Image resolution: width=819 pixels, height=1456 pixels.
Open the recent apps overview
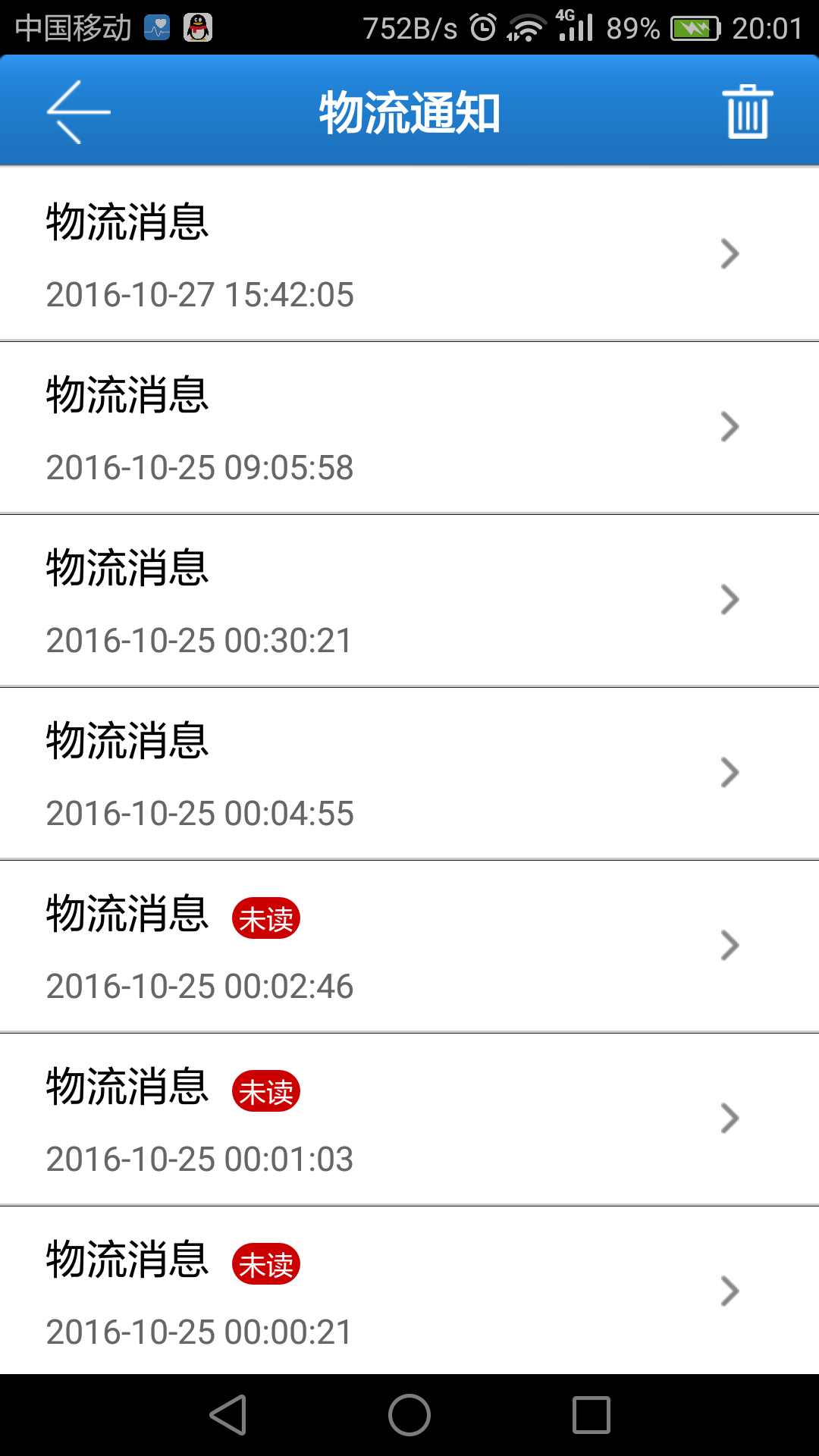pos(591,1415)
